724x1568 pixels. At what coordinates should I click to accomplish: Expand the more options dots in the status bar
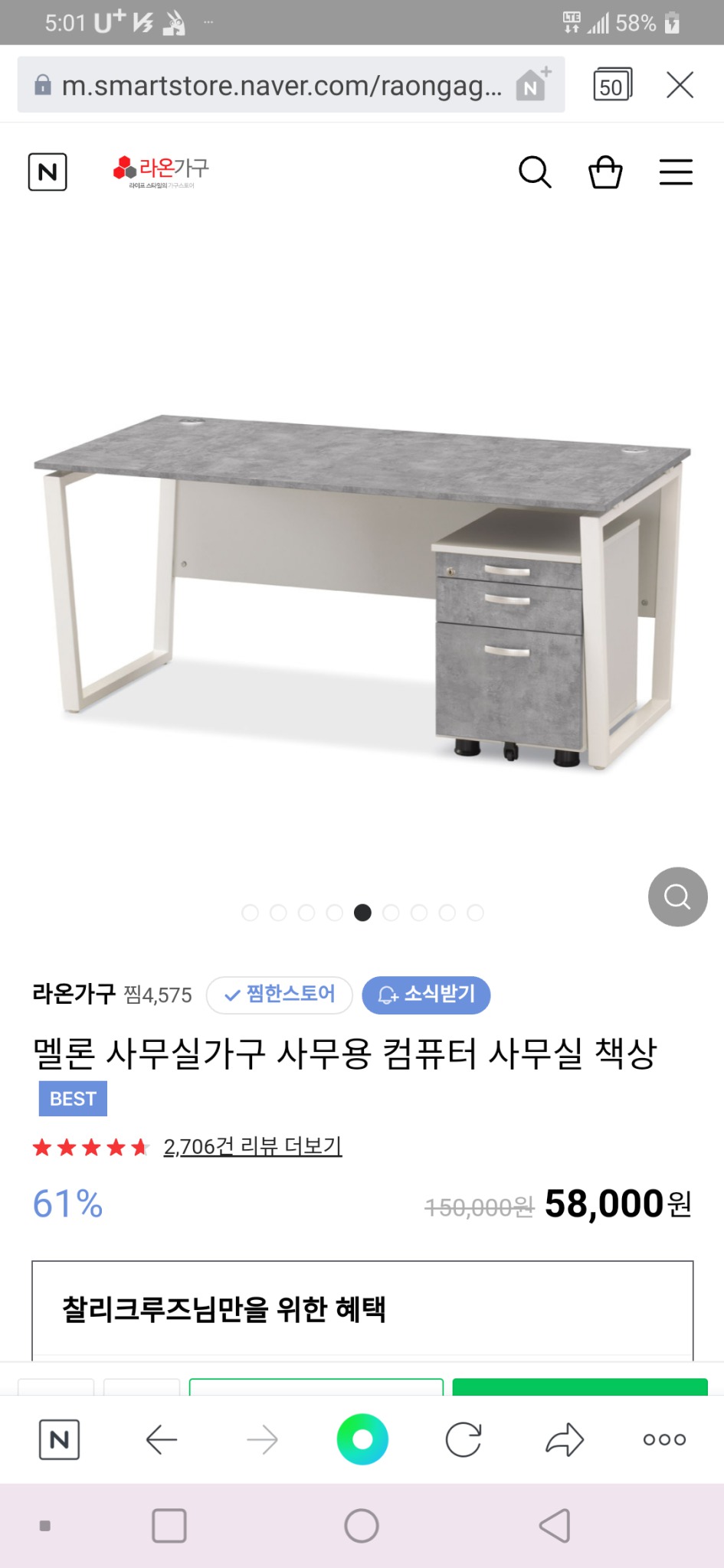(208, 21)
